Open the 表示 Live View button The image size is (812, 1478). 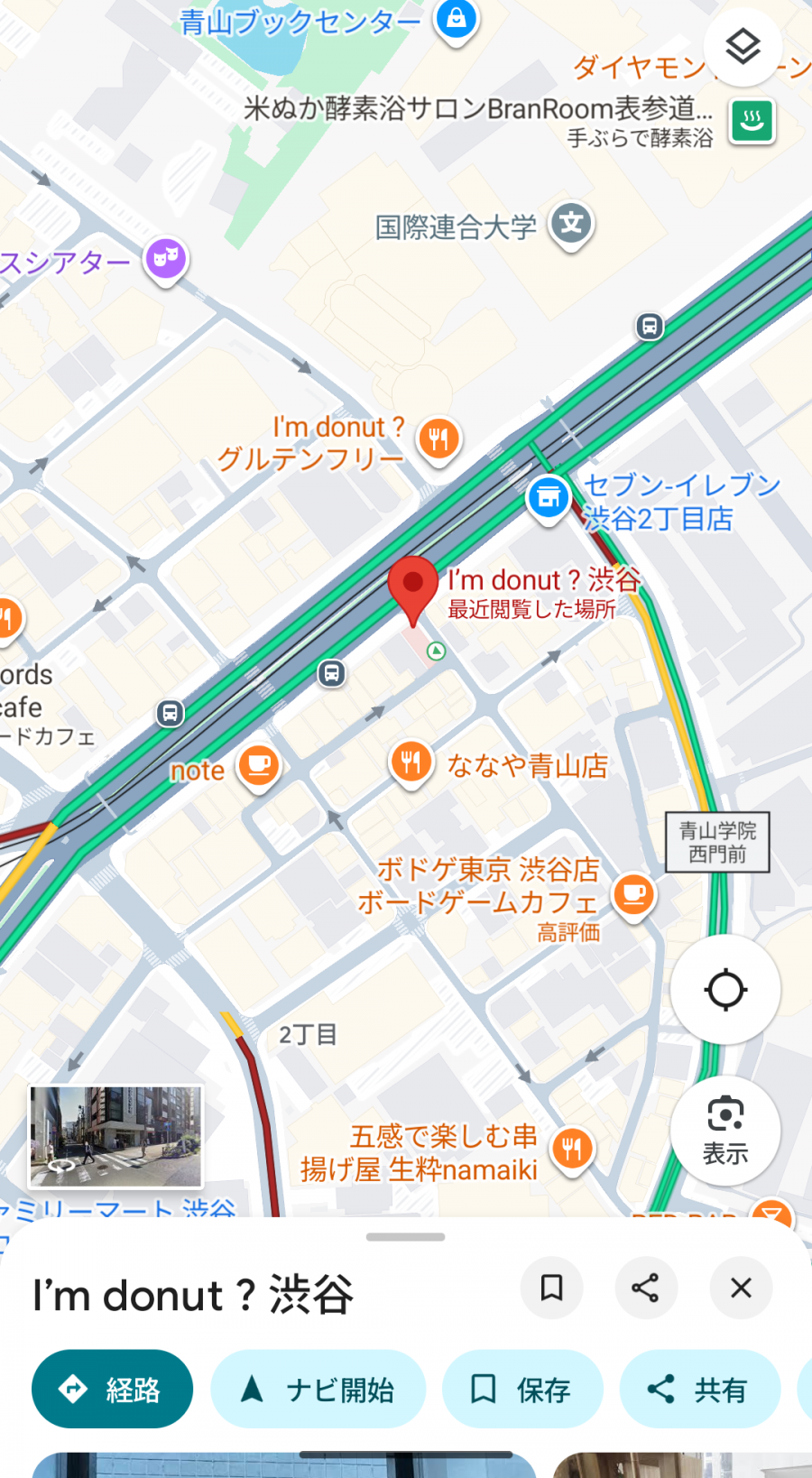tap(725, 1131)
